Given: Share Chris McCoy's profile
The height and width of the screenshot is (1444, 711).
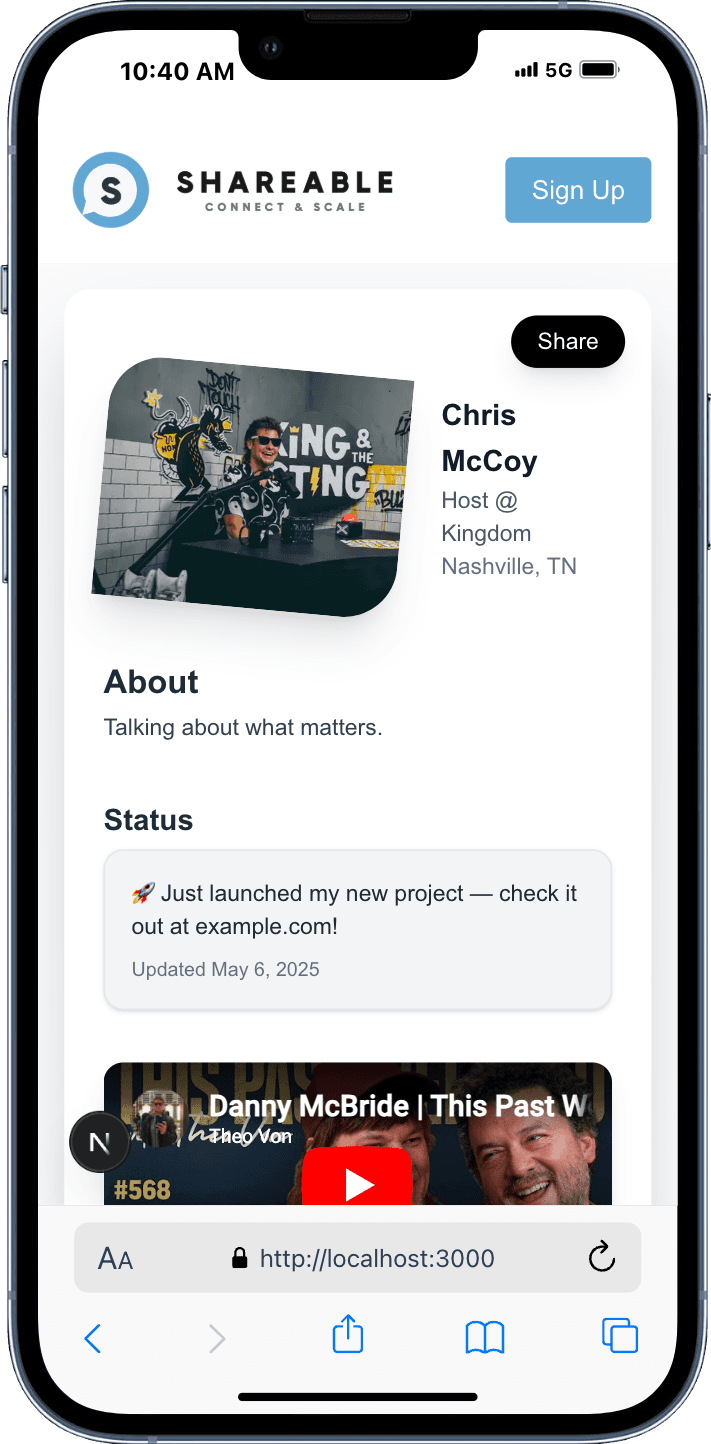Looking at the screenshot, I should [x=567, y=342].
